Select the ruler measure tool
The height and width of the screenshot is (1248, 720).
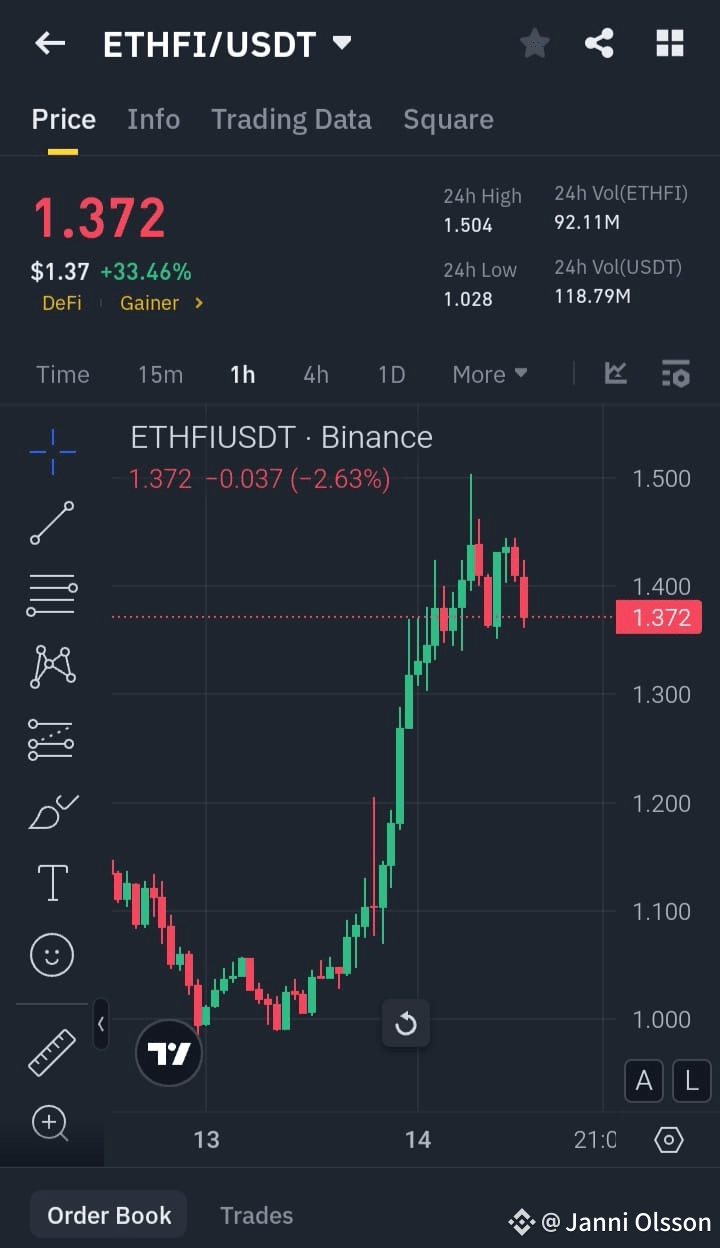[x=51, y=1052]
